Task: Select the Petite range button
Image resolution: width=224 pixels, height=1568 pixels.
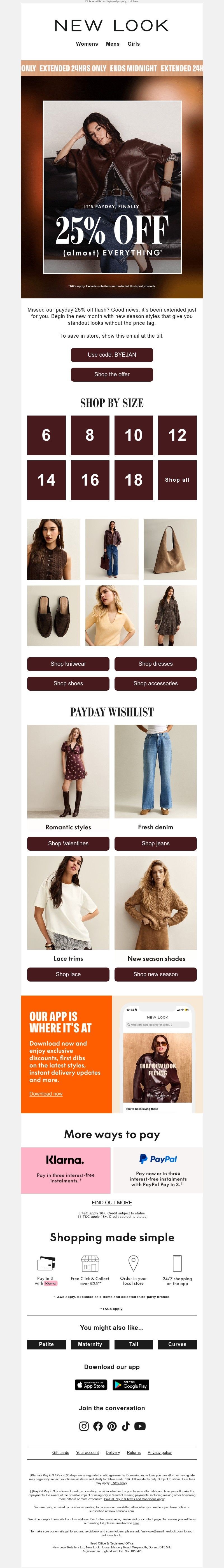Action: pos(46,1344)
